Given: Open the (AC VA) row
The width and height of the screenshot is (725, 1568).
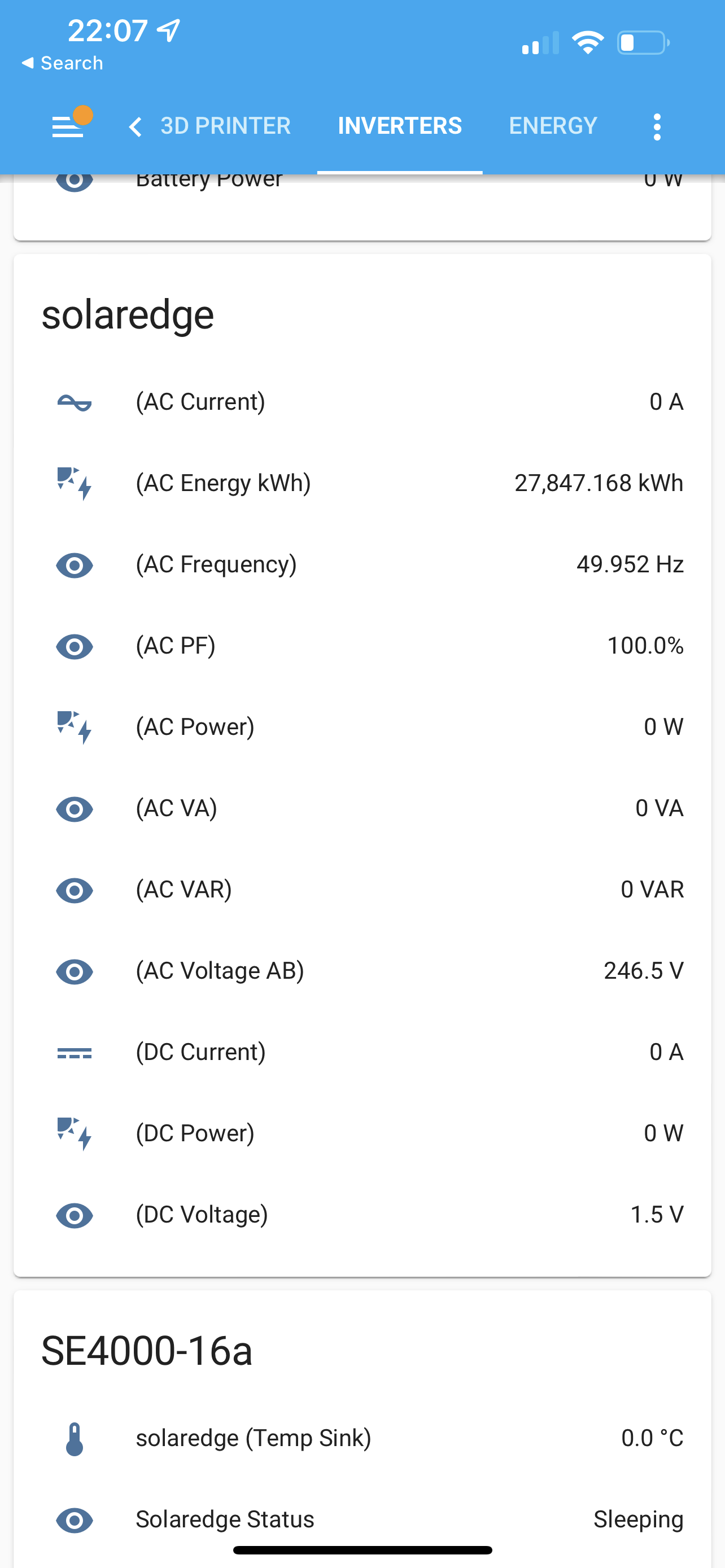Looking at the screenshot, I should [x=363, y=808].
